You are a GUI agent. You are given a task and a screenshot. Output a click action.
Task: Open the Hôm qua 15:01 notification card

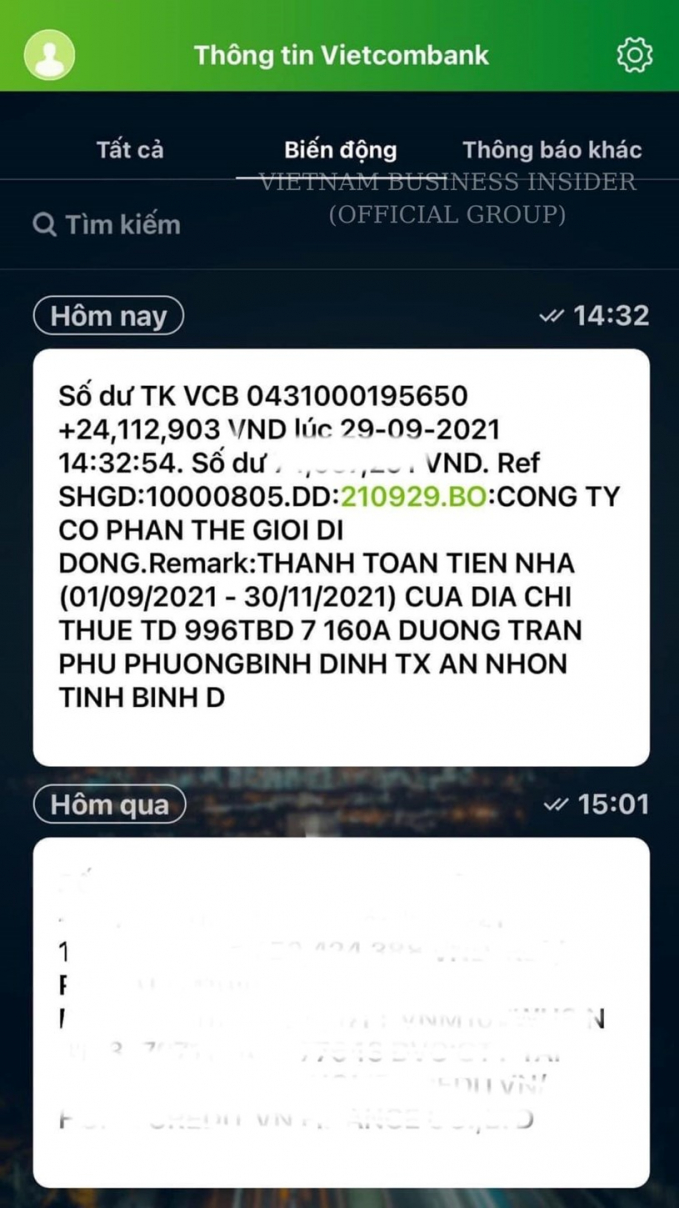click(340, 1010)
